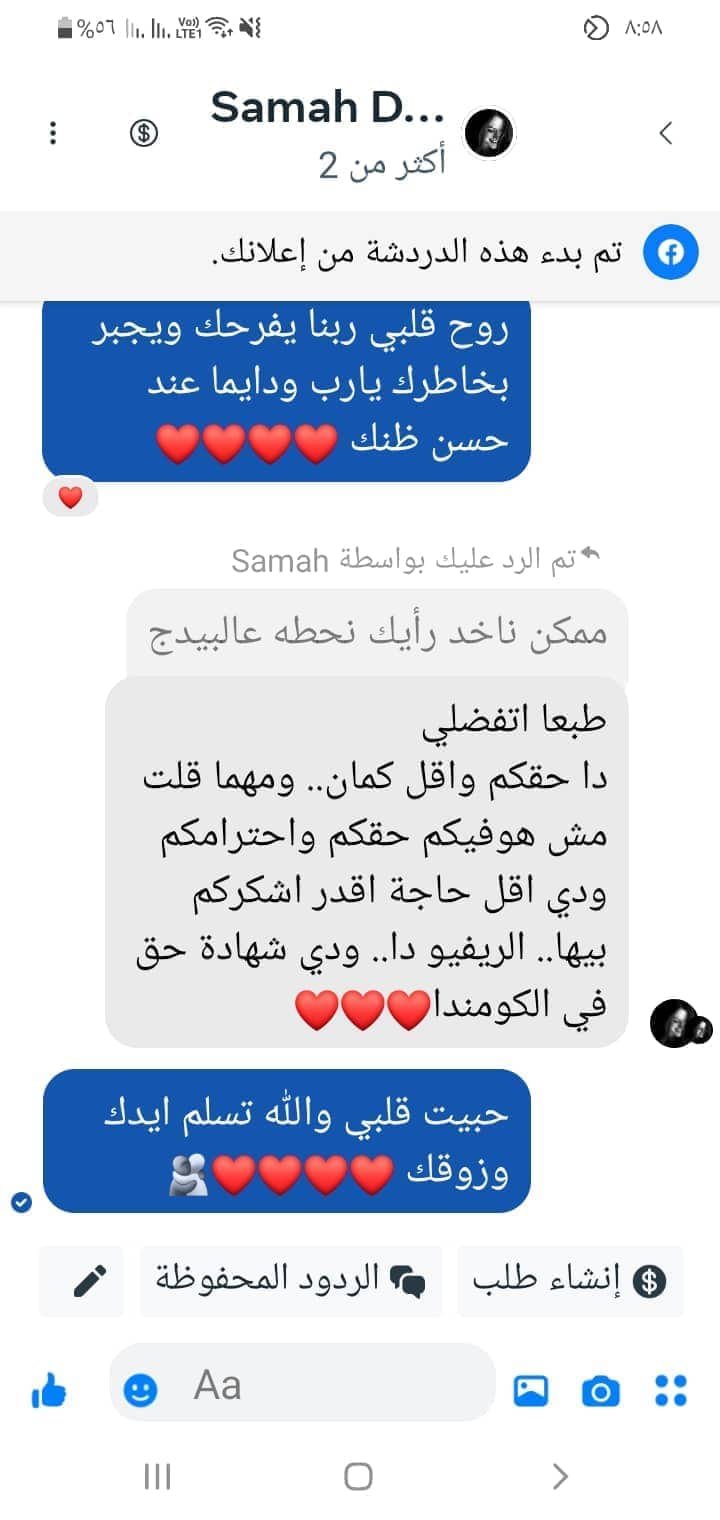Tap the إنشاء طلب button
Viewport: 720px width, 1520px height.
coord(571,1280)
